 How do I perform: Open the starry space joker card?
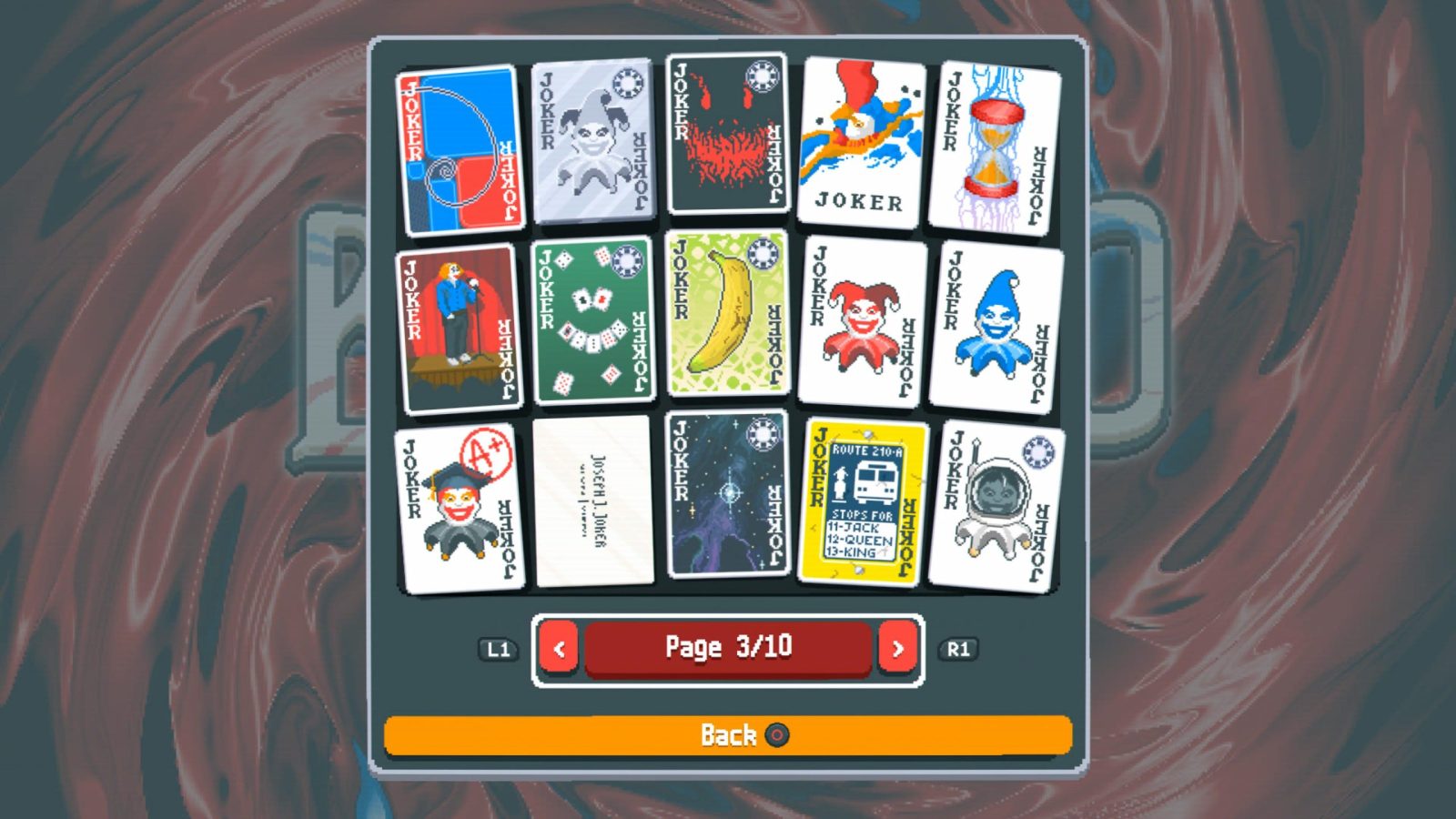[726, 495]
